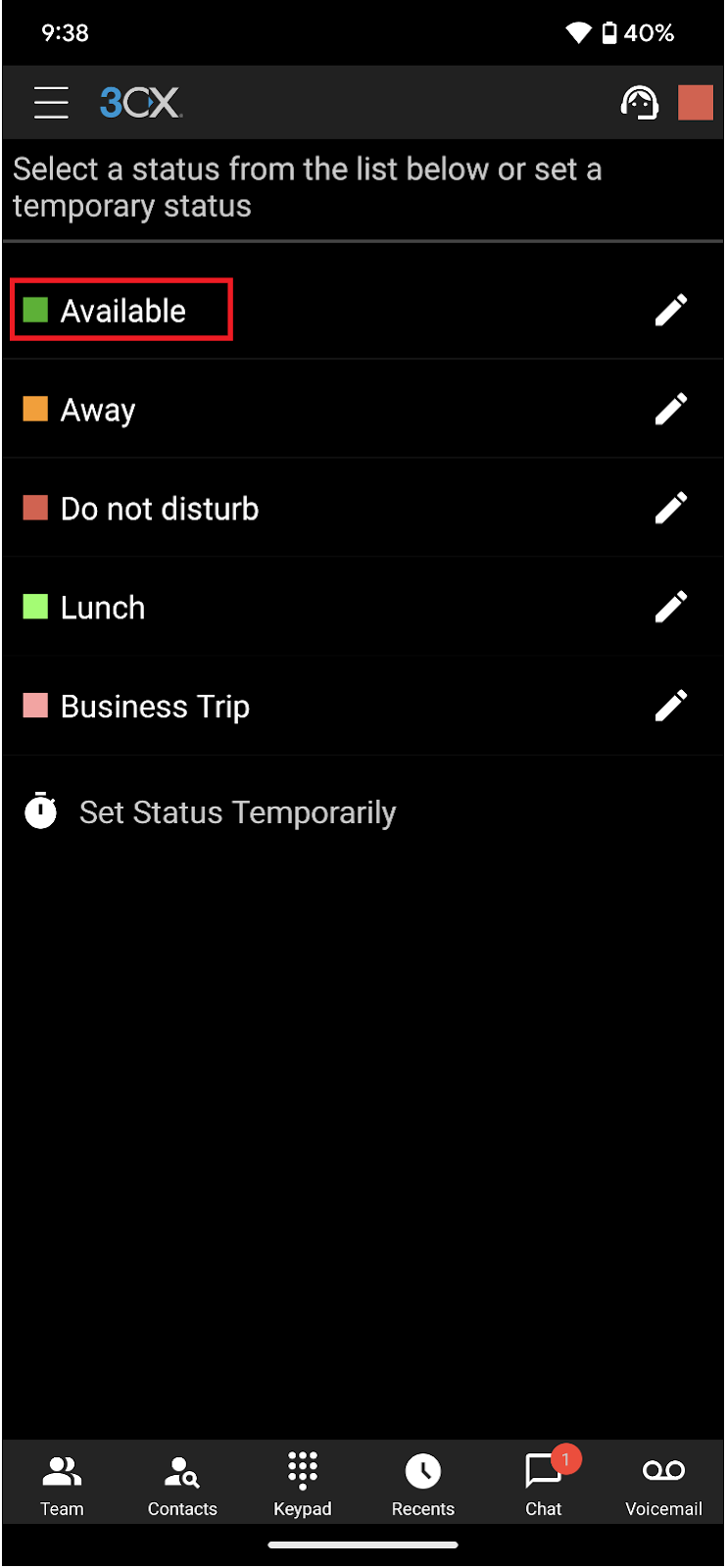Switch to the Voicemail tab

pos(664,1484)
